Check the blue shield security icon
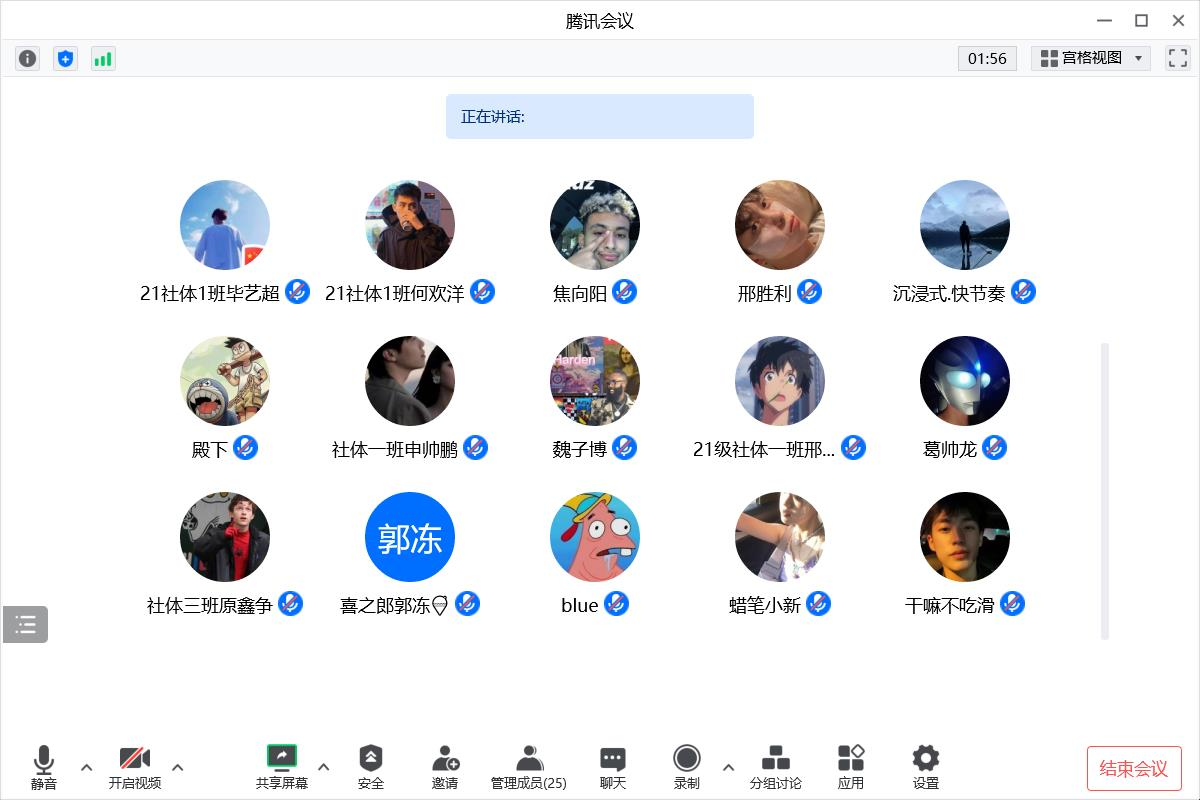Viewport: 1200px width, 800px height. click(65, 58)
